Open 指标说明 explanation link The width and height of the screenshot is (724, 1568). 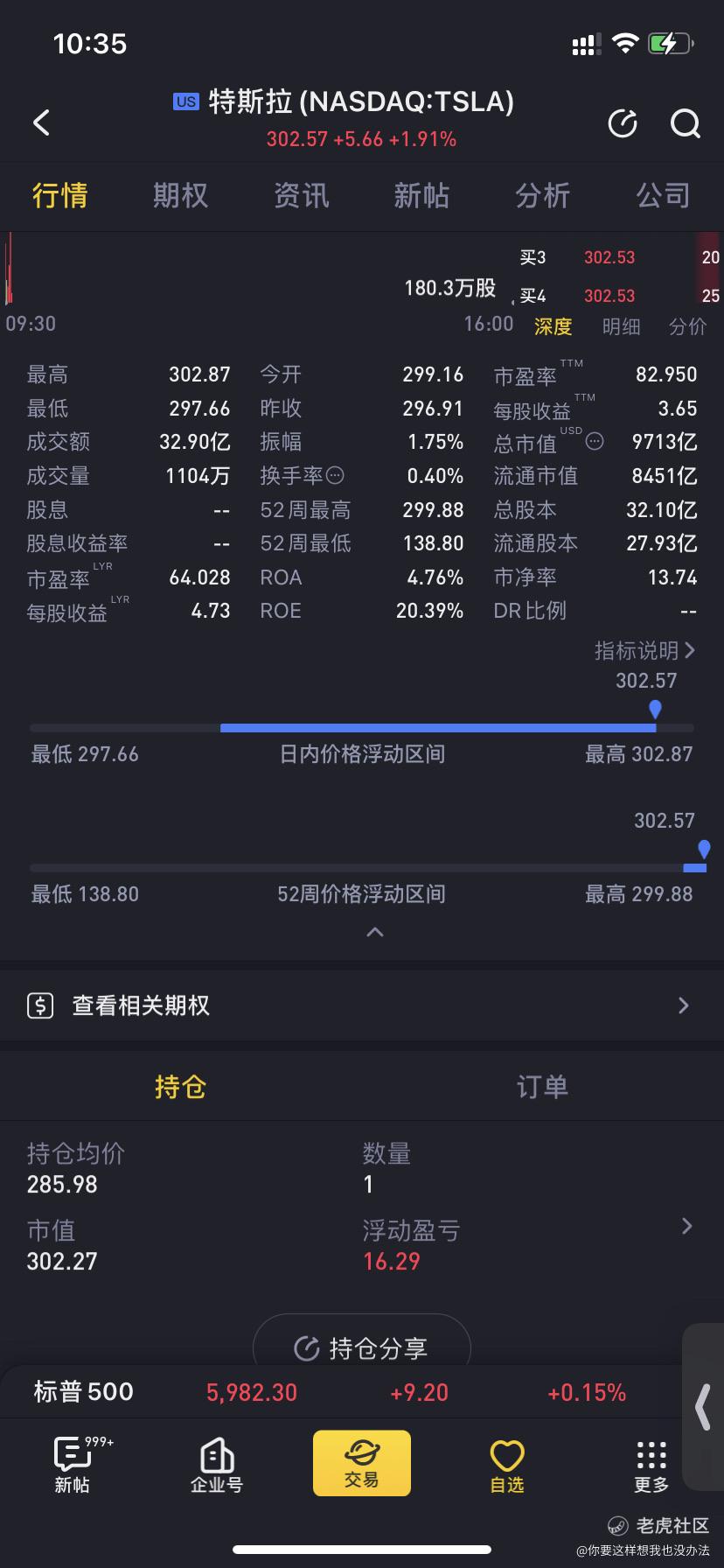645,650
